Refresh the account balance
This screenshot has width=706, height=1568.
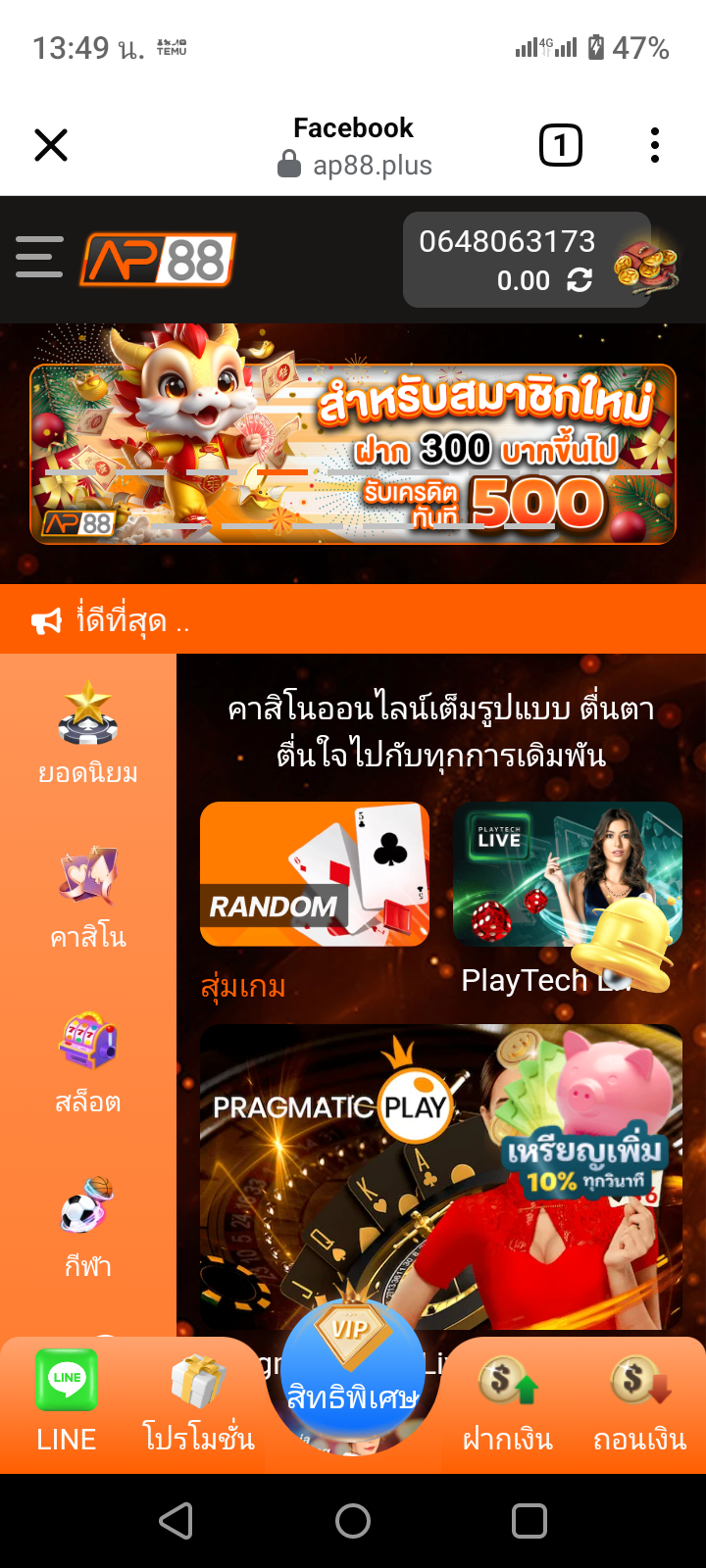580,281
